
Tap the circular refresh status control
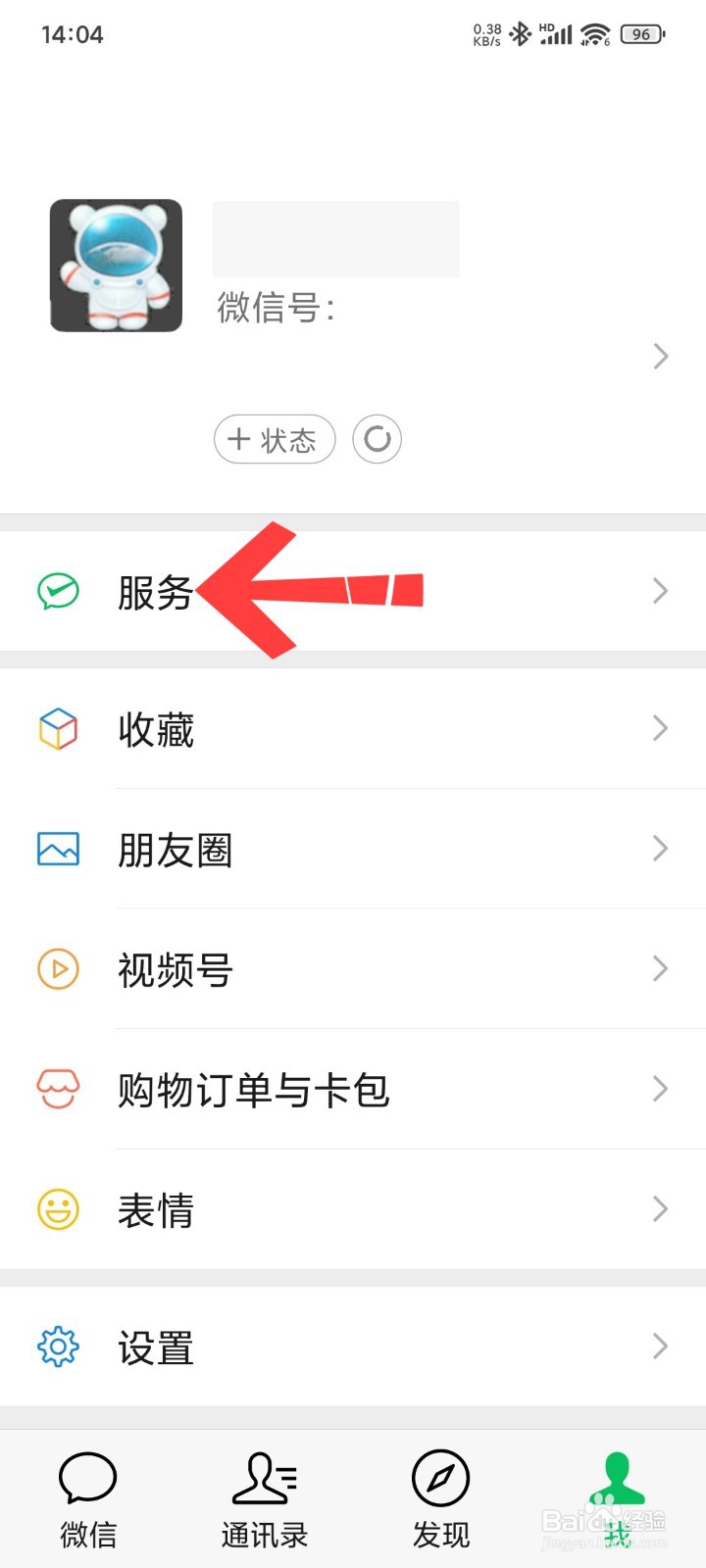tap(377, 439)
